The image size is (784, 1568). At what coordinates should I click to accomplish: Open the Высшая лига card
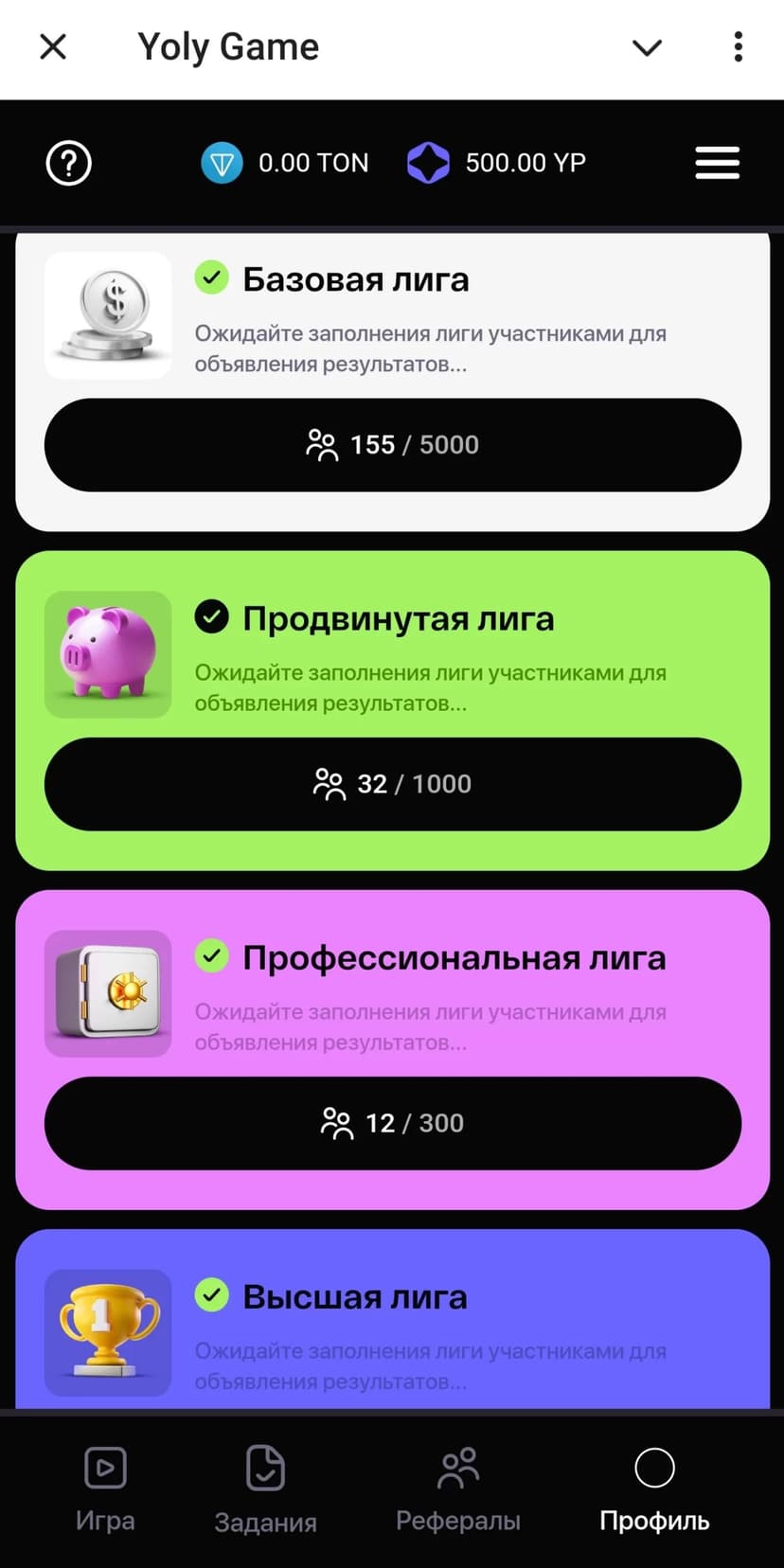392,1326
